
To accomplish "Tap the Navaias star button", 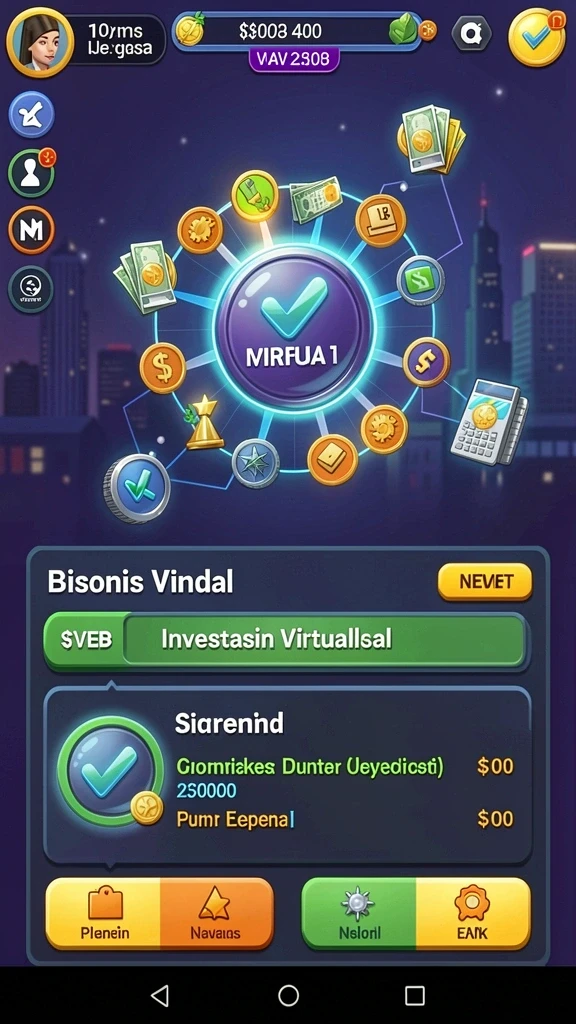I will [x=216, y=913].
